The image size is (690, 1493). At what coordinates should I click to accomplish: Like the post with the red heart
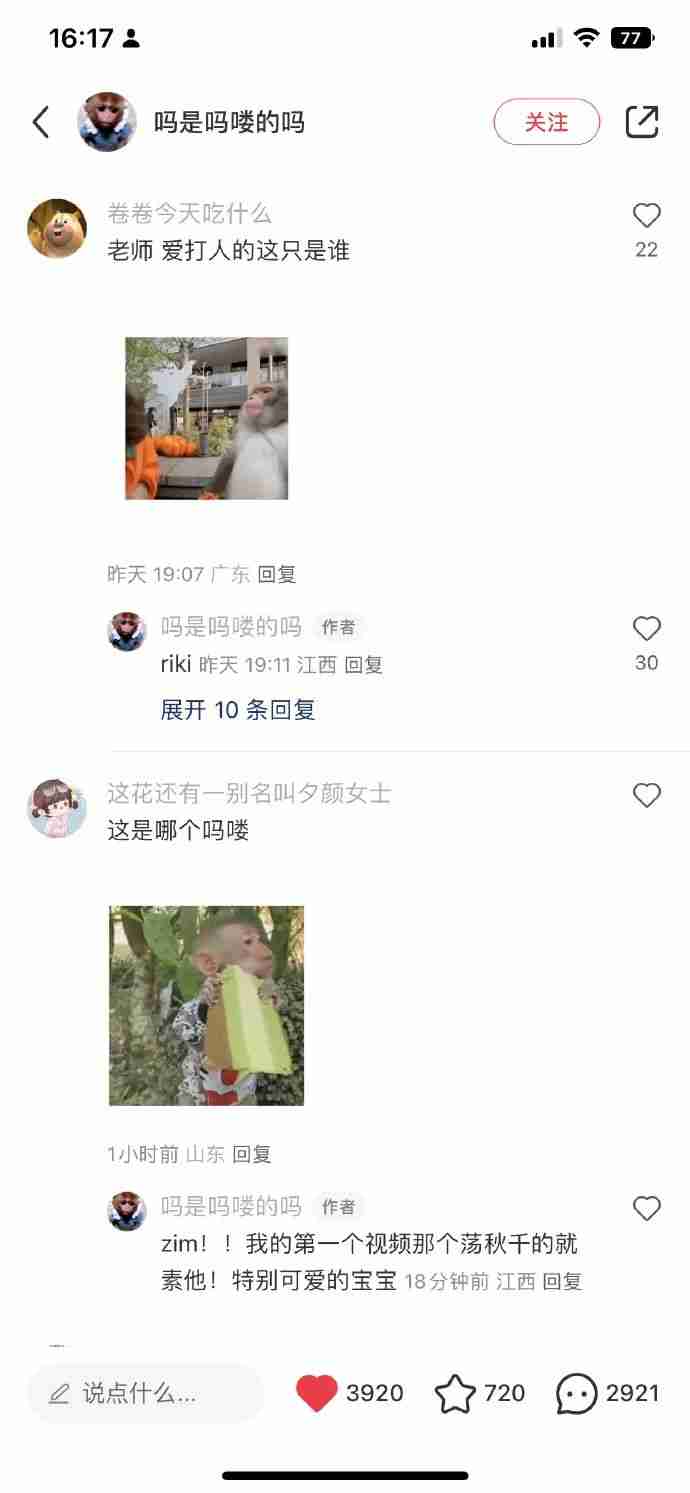(x=317, y=1393)
